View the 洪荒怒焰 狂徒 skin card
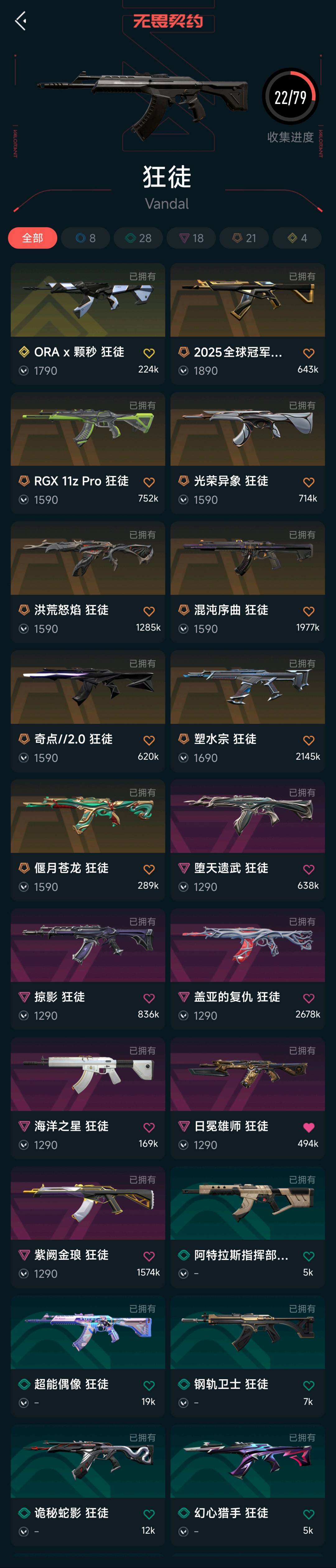 click(x=88, y=582)
